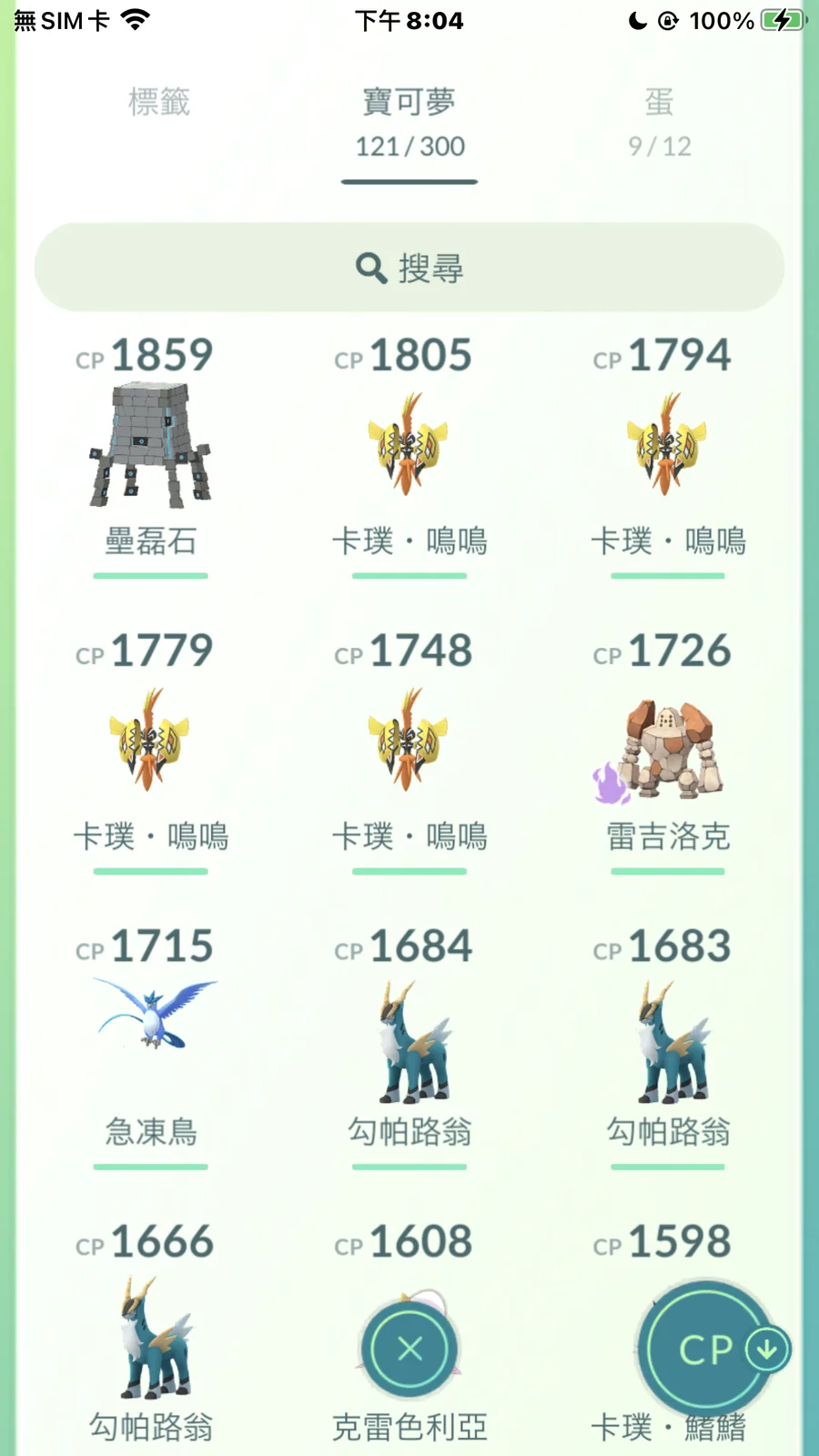Close the Pokémon list
This screenshot has height=1456, width=819.
[x=410, y=1349]
